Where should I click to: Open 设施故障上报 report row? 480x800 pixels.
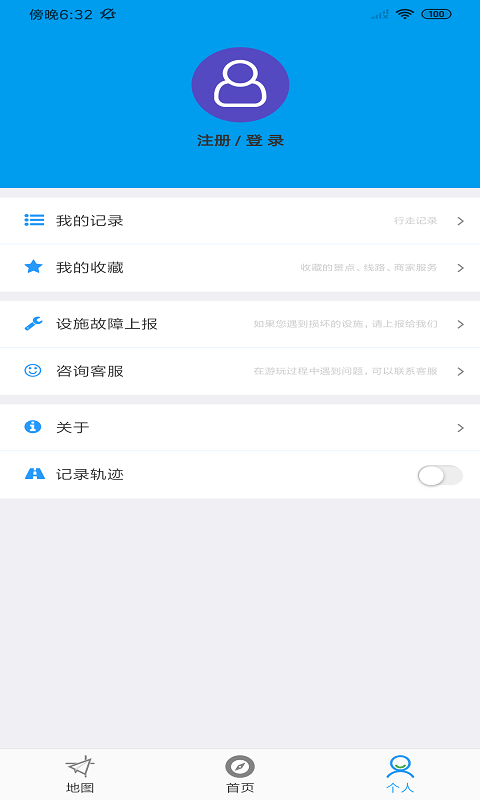[x=240, y=324]
